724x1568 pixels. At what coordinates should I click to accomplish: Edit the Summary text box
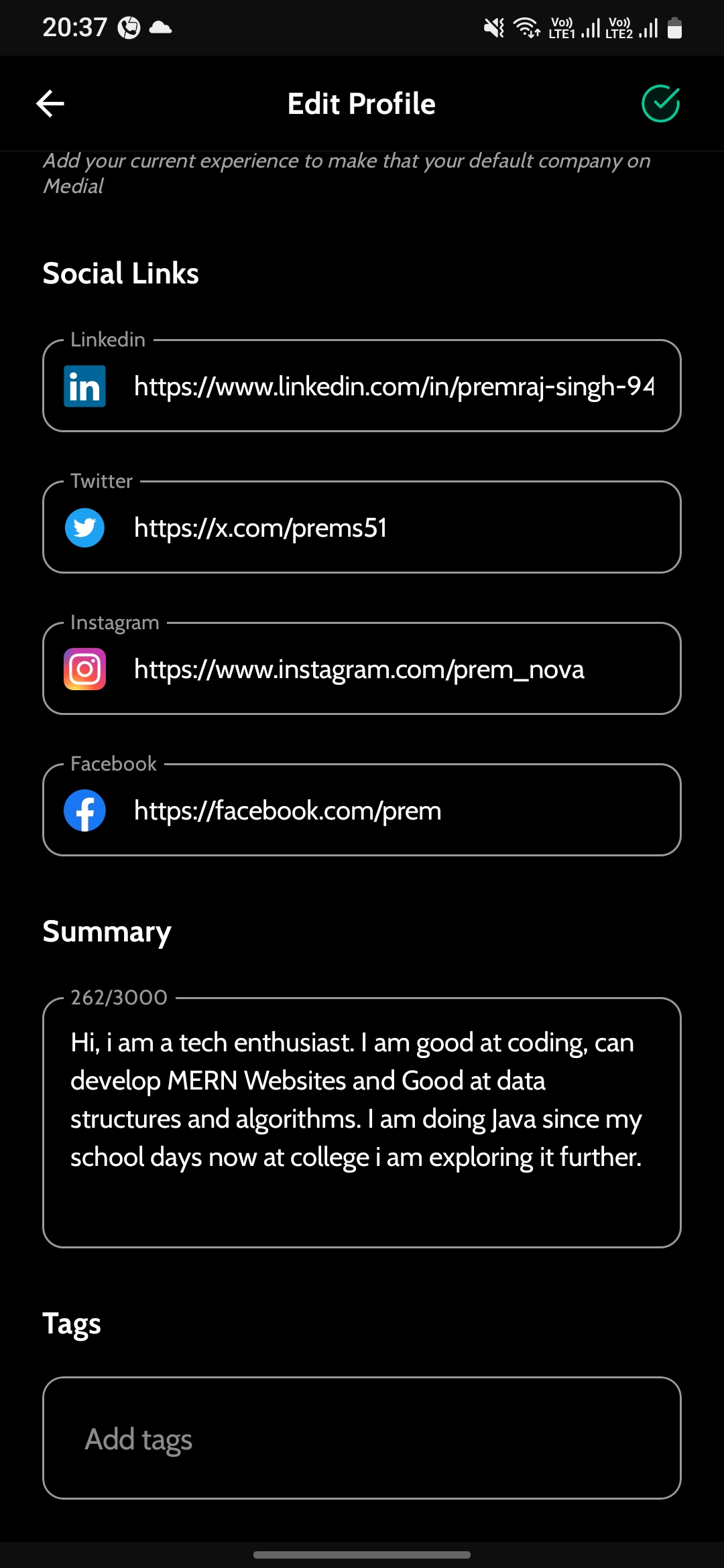[362, 1122]
